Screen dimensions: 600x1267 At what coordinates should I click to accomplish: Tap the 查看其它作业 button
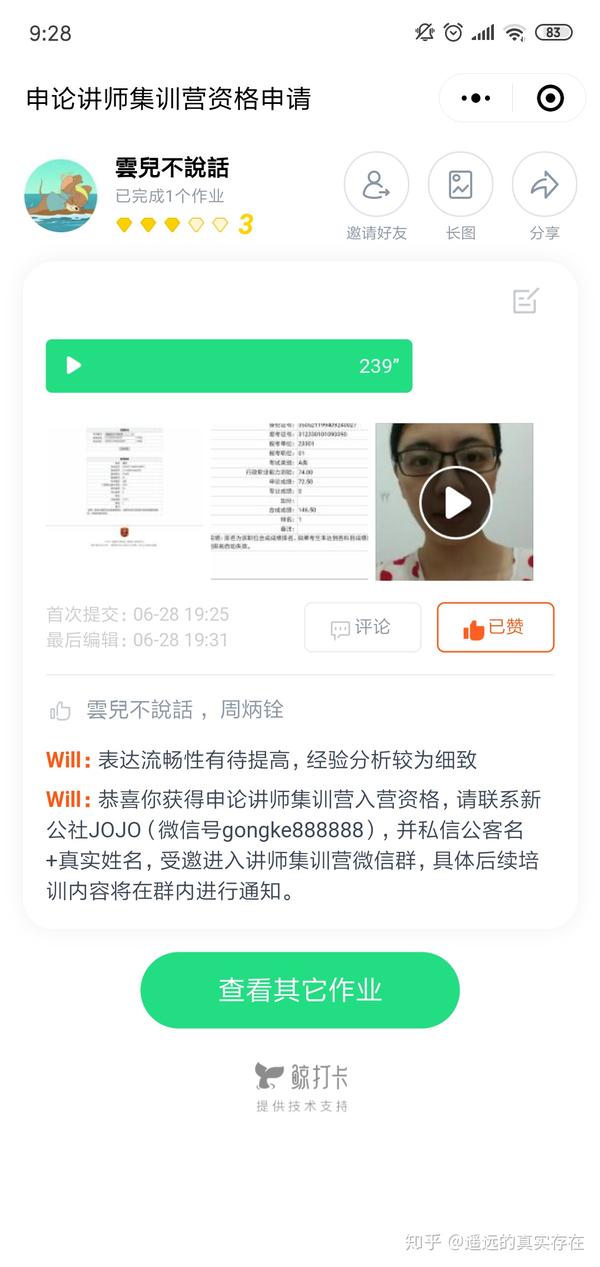pos(300,990)
